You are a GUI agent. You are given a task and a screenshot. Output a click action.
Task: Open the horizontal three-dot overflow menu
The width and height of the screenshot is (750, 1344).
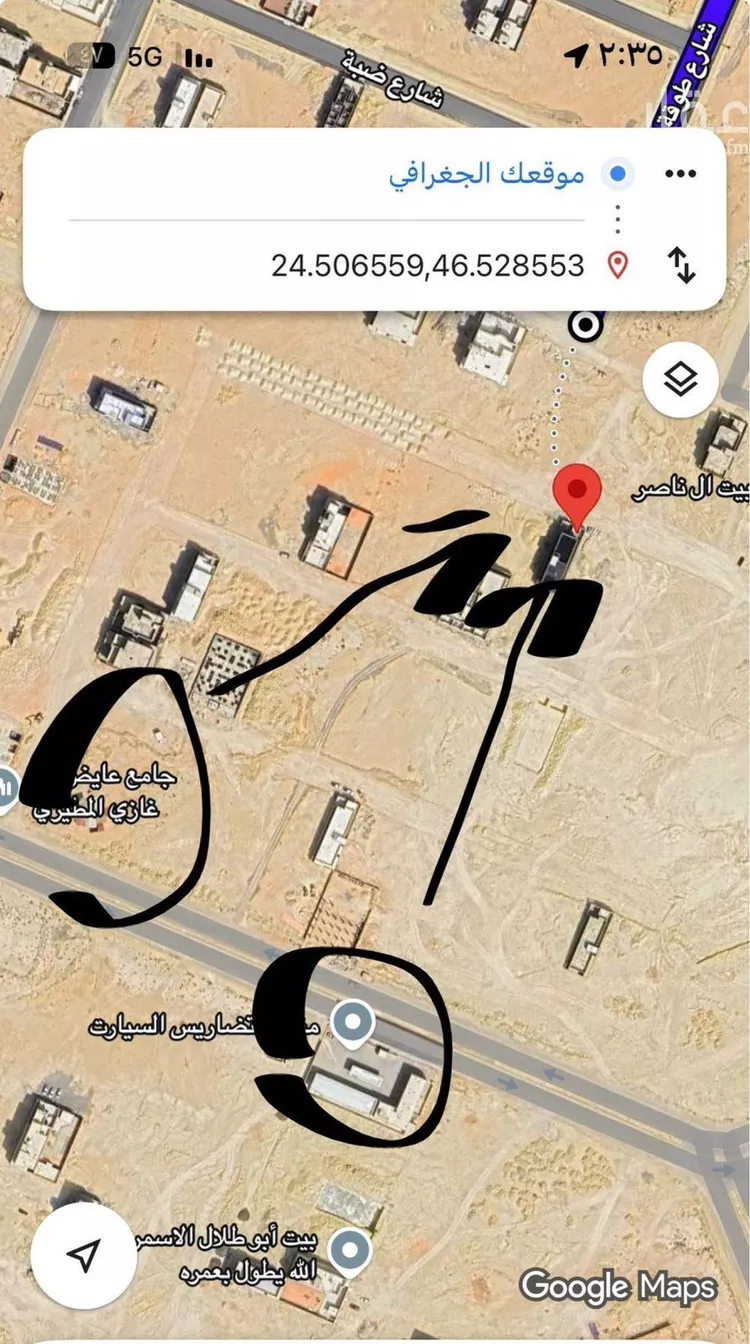click(679, 171)
